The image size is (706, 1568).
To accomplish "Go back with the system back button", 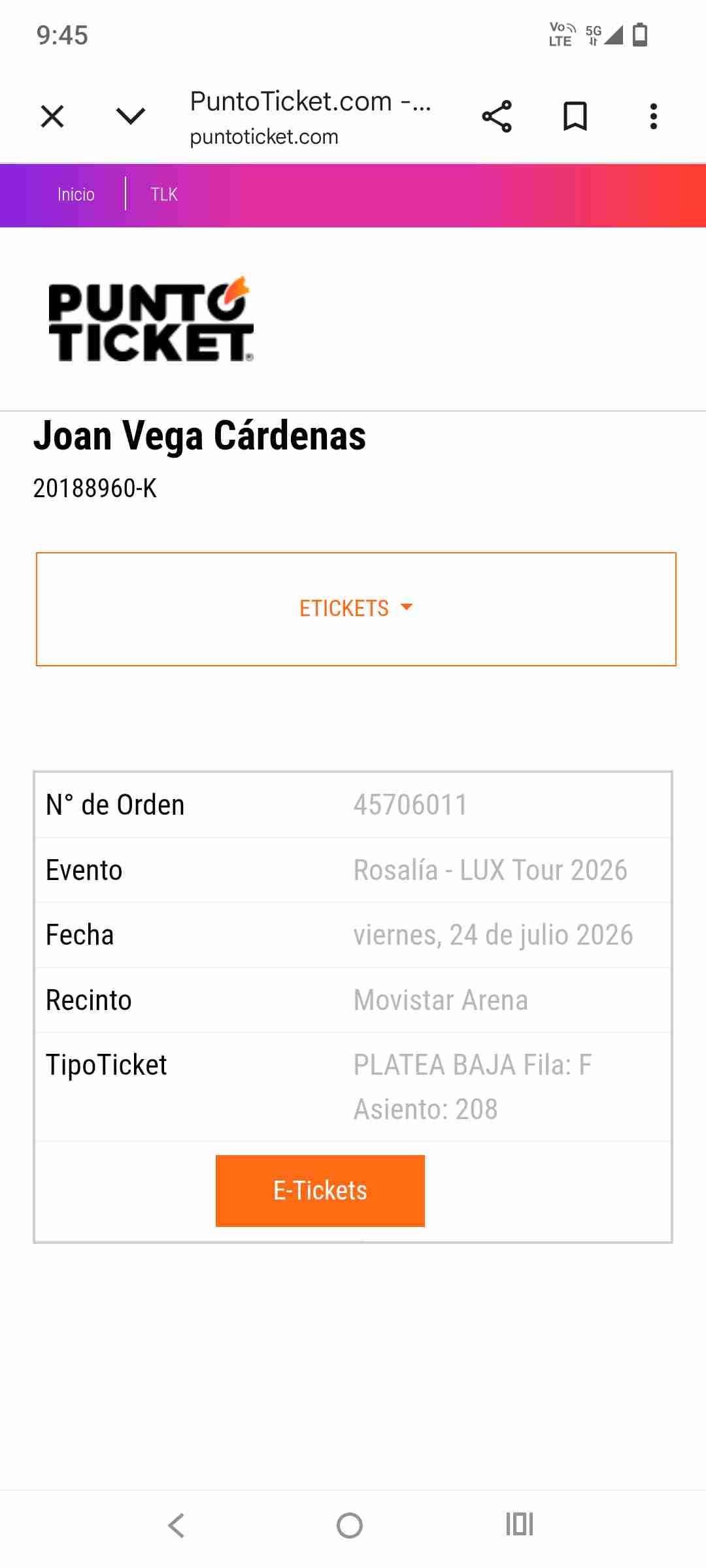I will (176, 1525).
